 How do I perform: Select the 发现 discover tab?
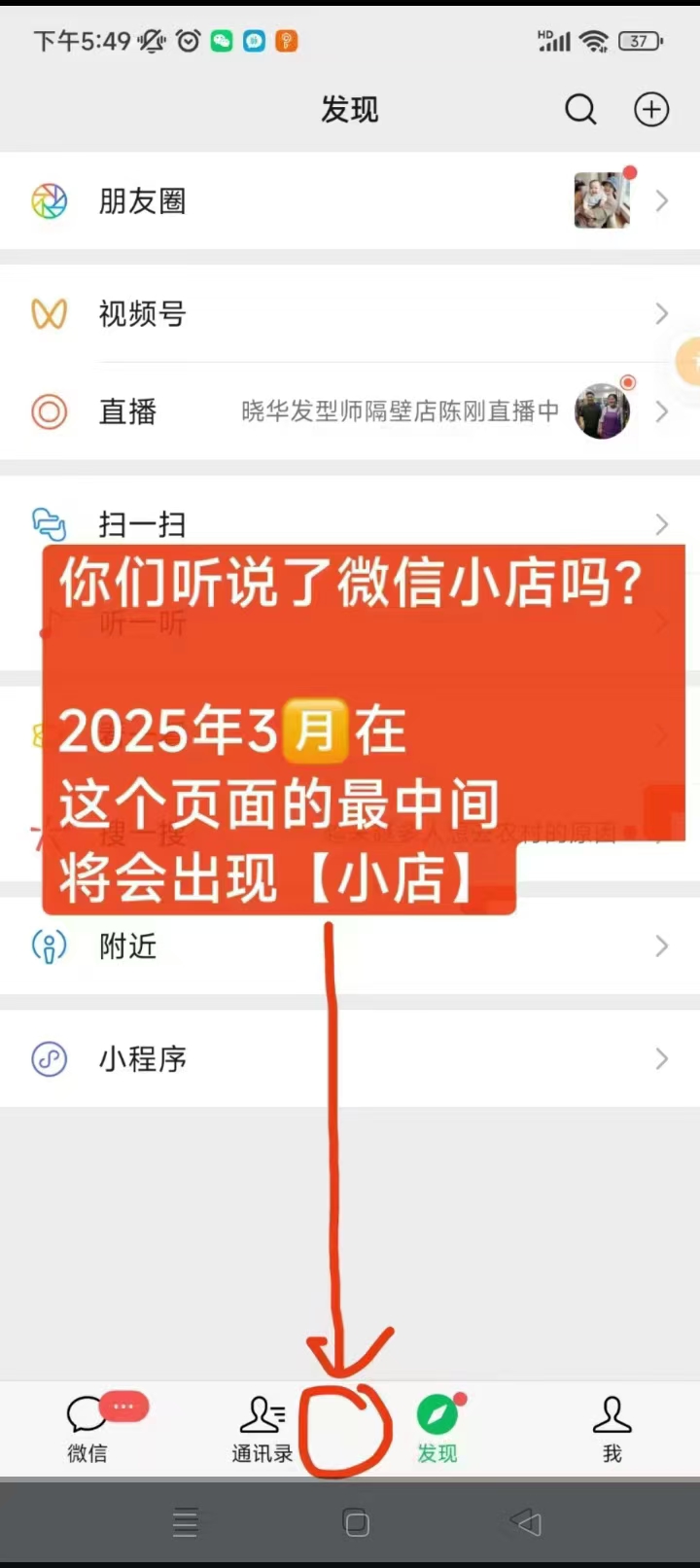click(437, 1429)
